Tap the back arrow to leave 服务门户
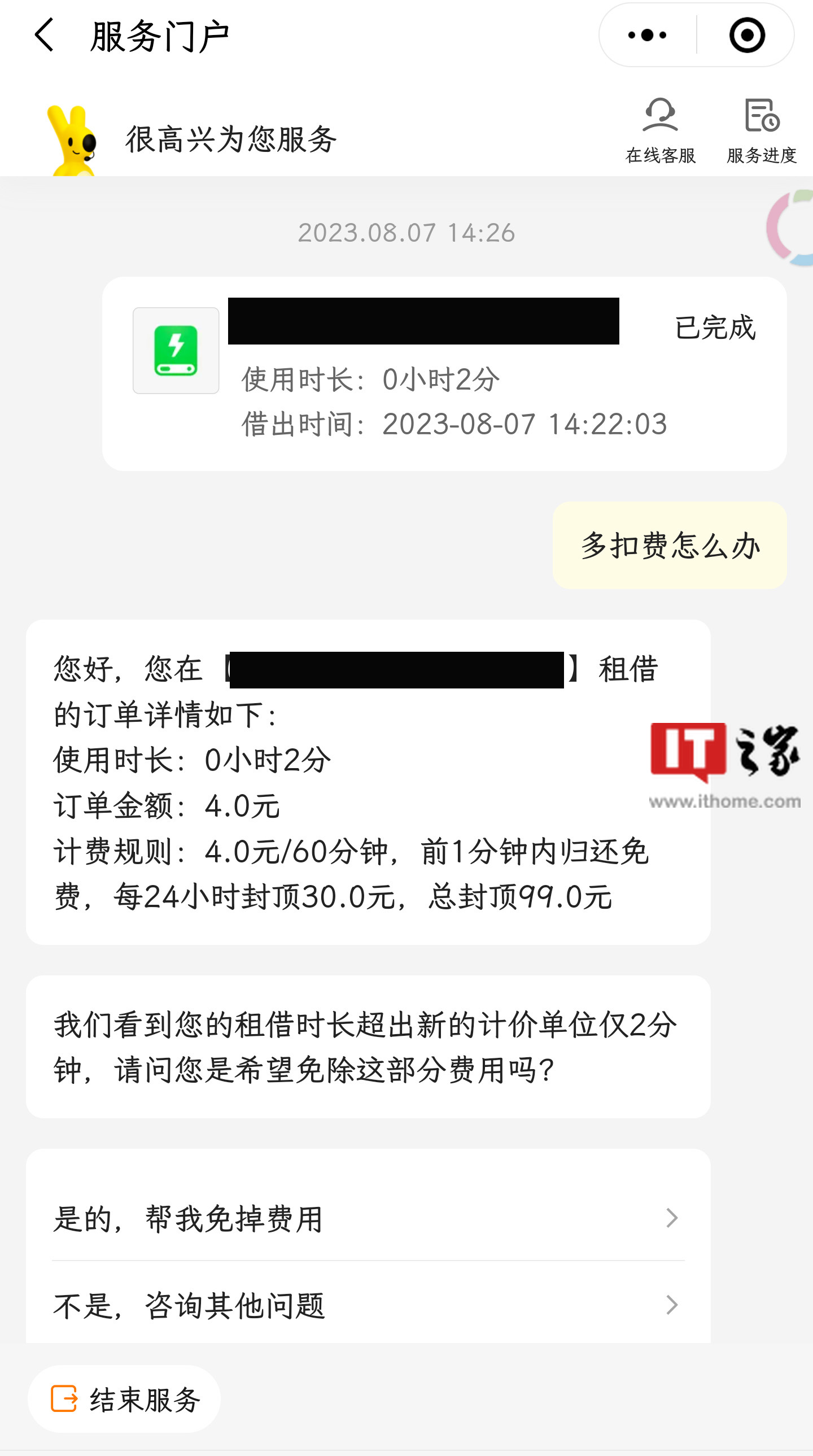This screenshot has height=1456, width=813. click(43, 35)
